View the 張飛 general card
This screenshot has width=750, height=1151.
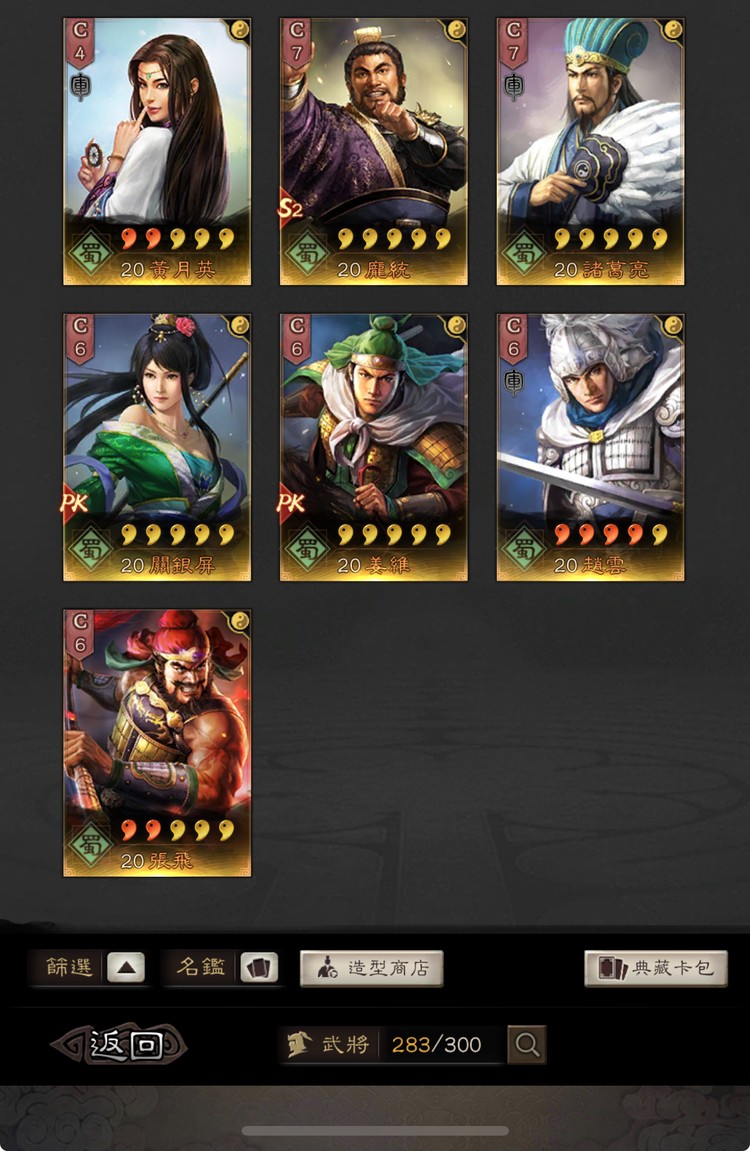[157, 743]
